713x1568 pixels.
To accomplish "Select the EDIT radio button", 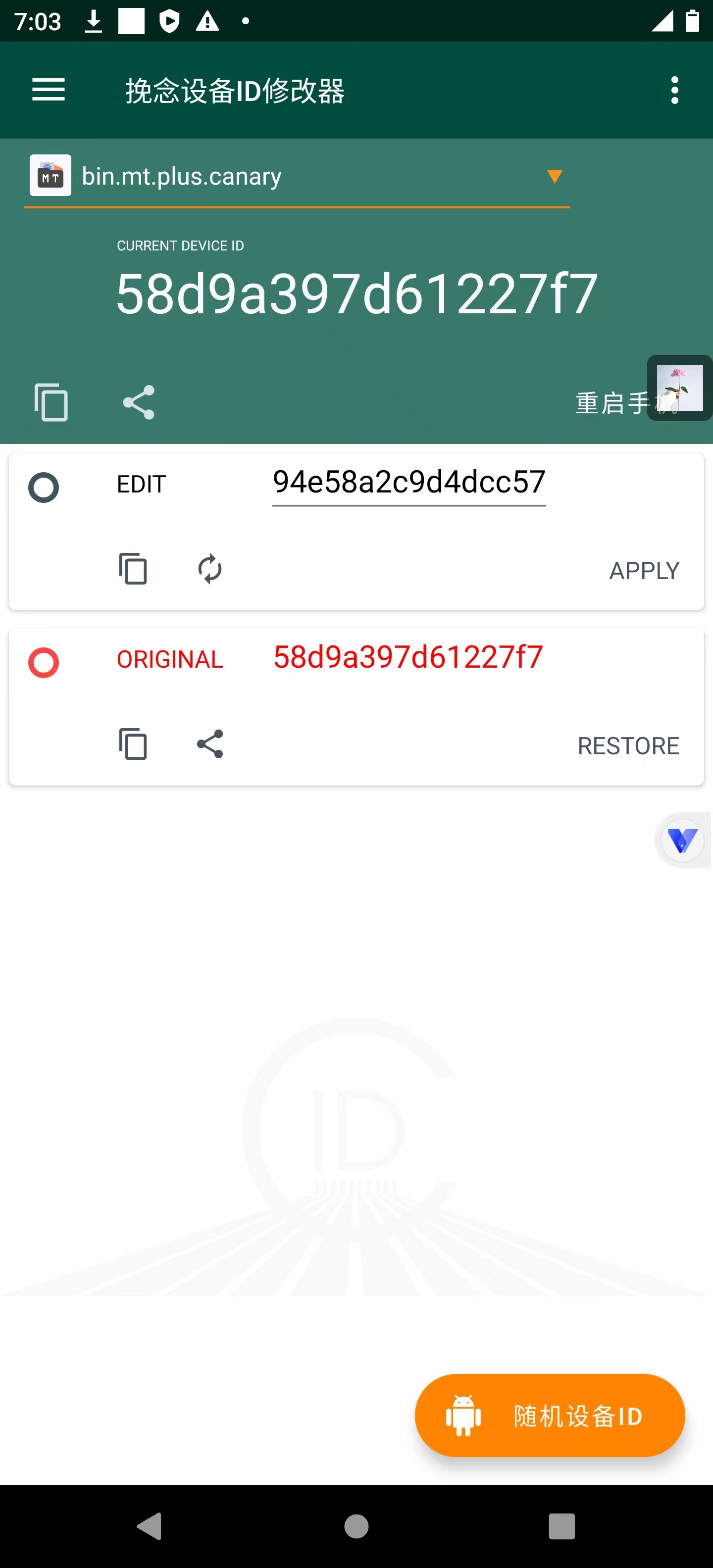I will (43, 487).
